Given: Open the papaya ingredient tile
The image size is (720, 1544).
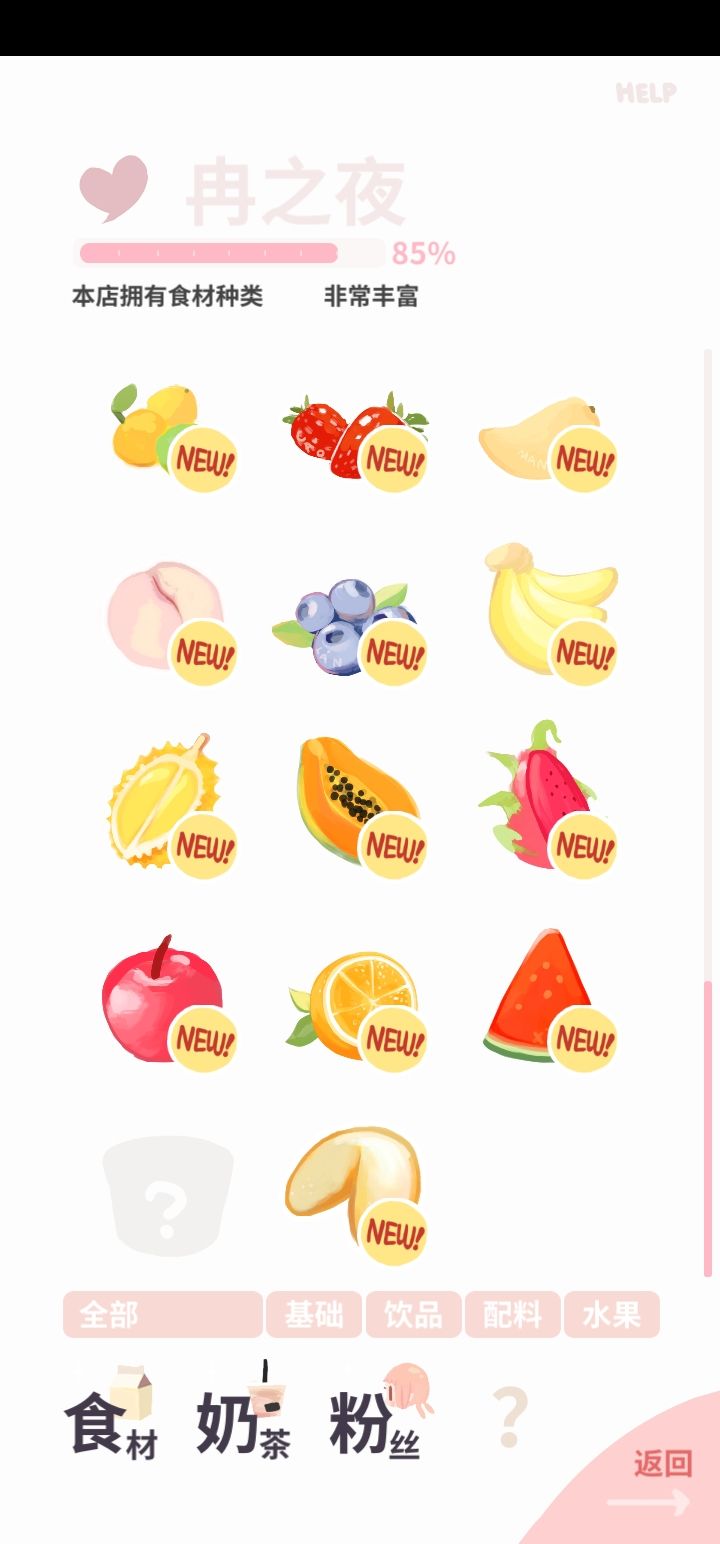Looking at the screenshot, I should [x=357, y=800].
